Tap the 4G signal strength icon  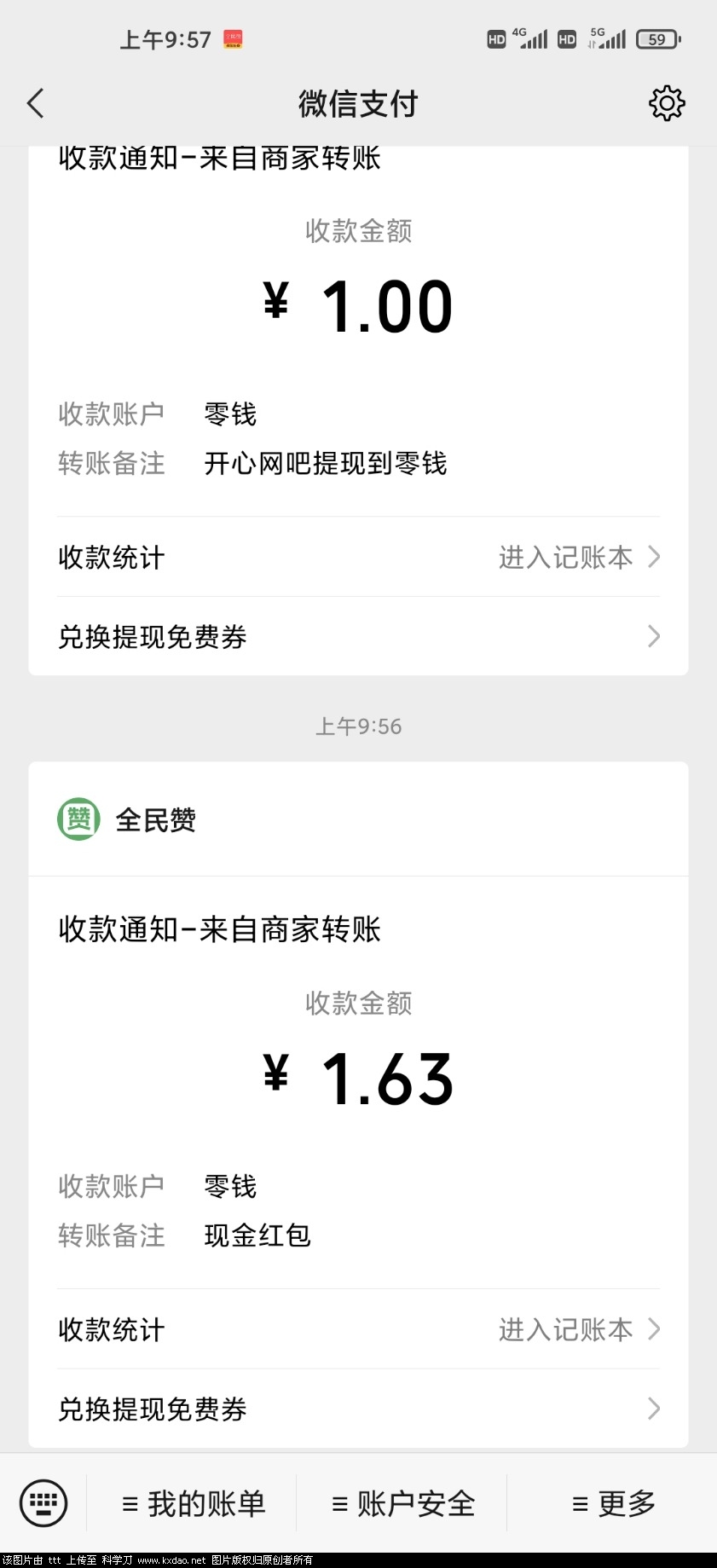point(529,38)
